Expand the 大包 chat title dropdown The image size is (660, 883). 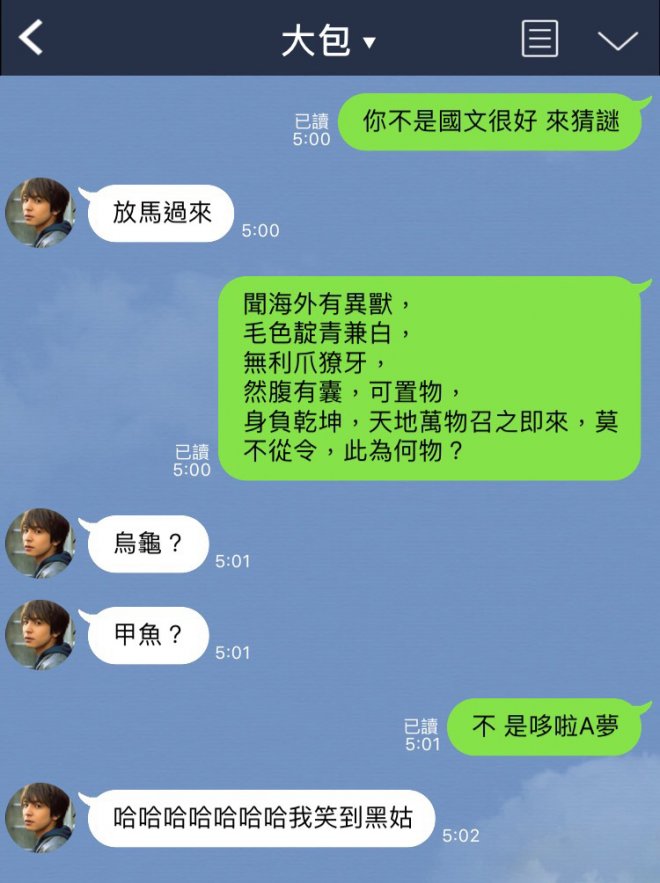(x=328, y=41)
